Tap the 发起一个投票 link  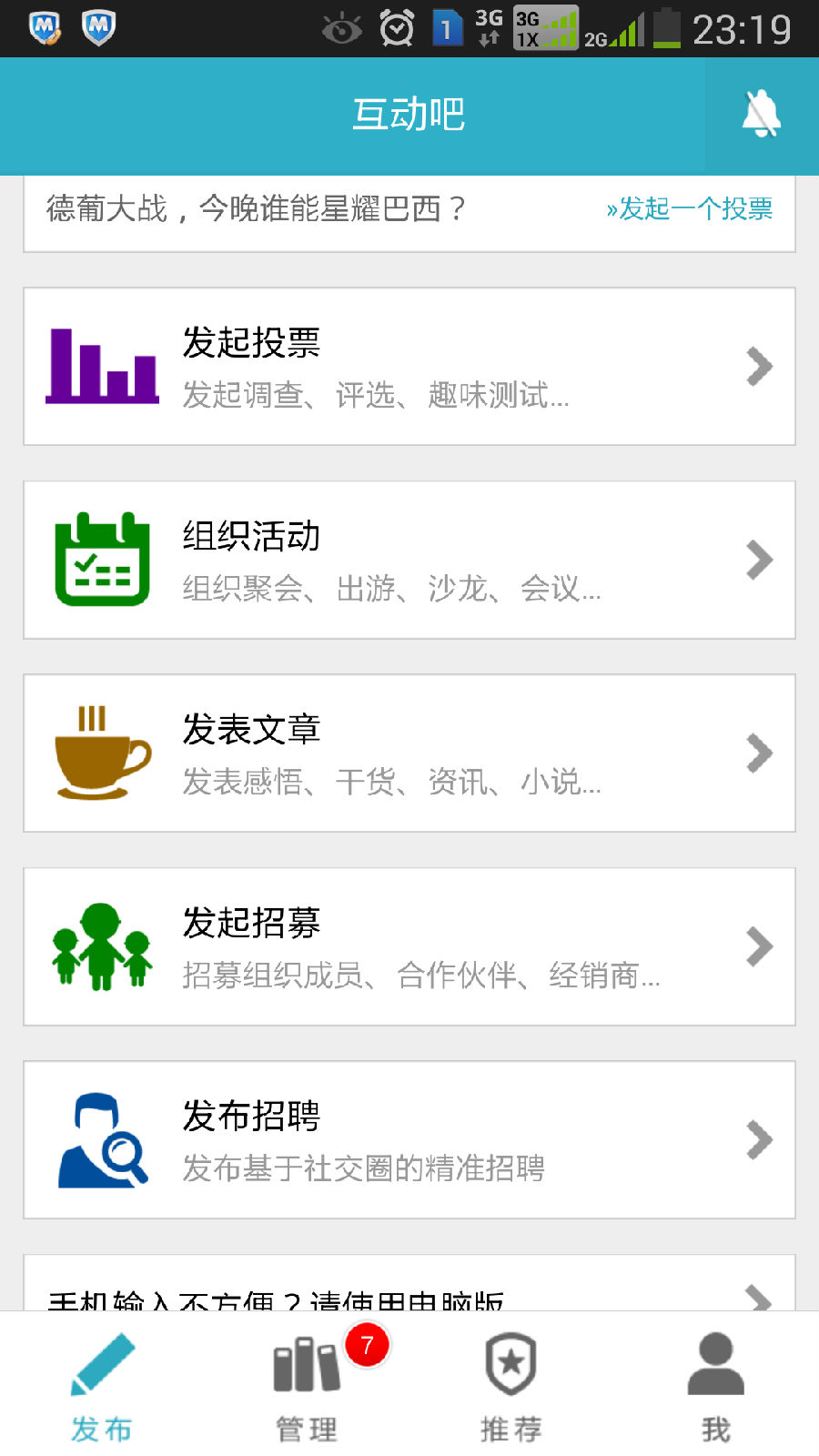(689, 209)
